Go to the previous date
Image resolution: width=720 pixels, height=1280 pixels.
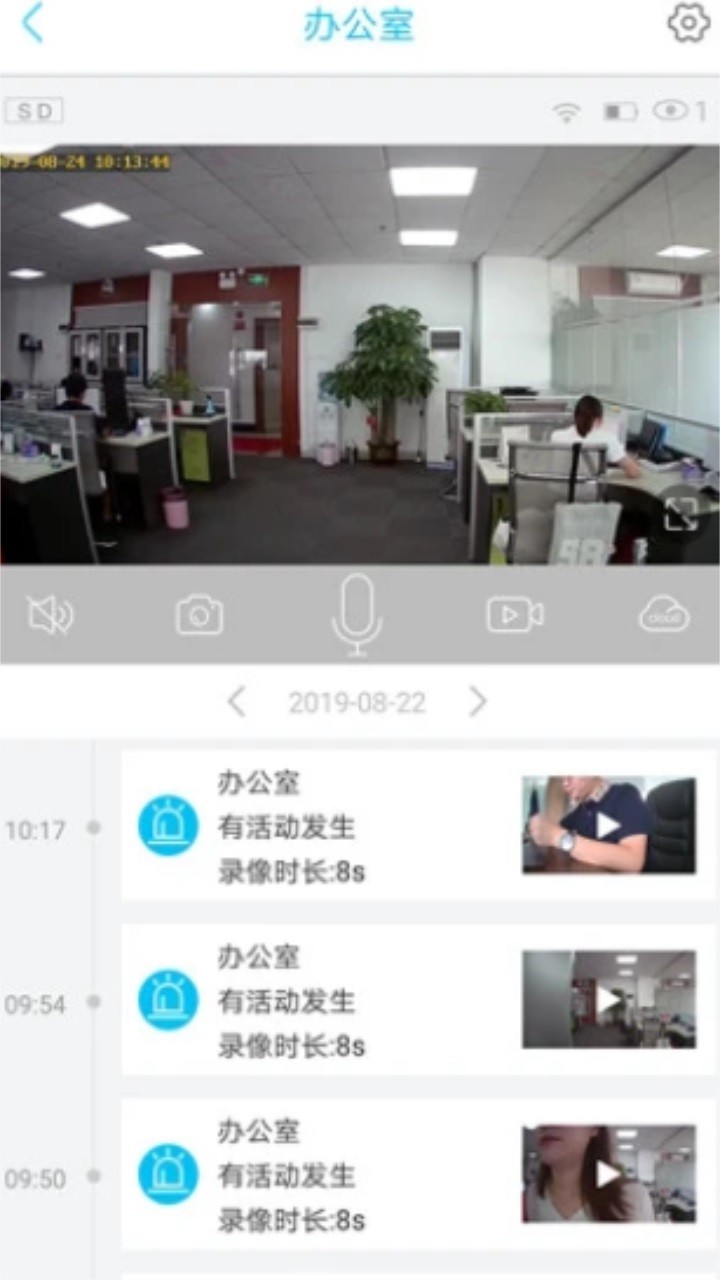[237, 702]
